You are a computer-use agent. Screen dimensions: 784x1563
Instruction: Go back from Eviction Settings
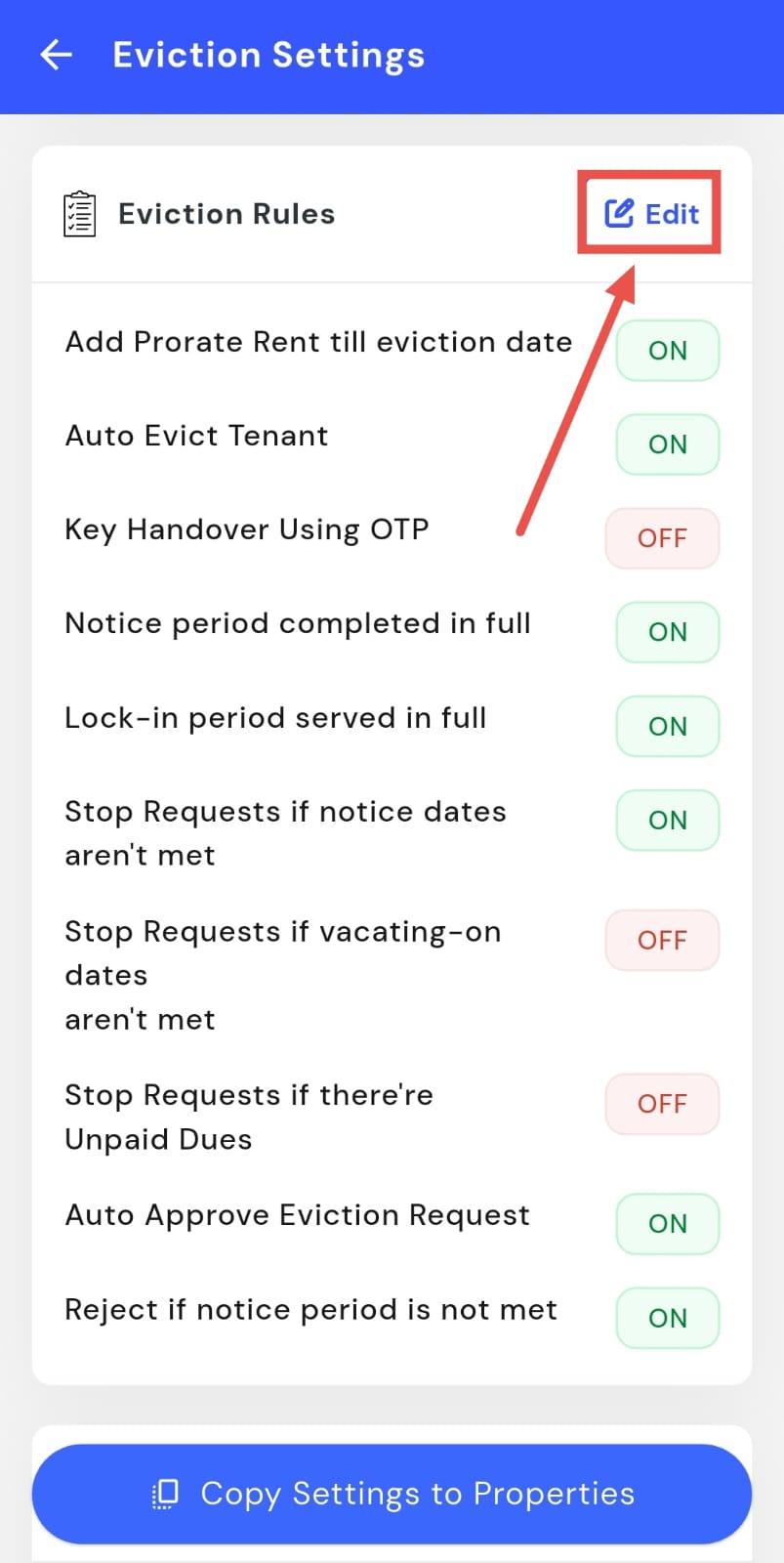57,56
